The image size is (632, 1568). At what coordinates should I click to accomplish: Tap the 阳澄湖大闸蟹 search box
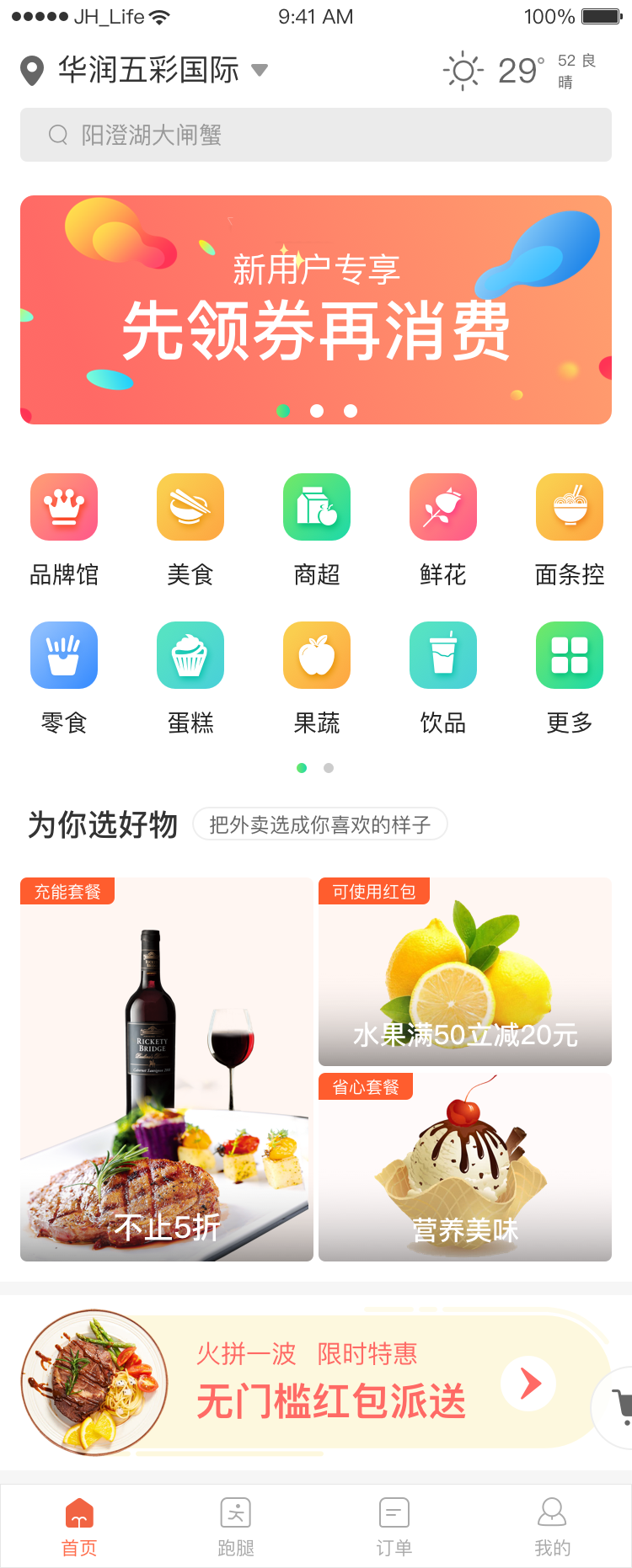tap(316, 135)
